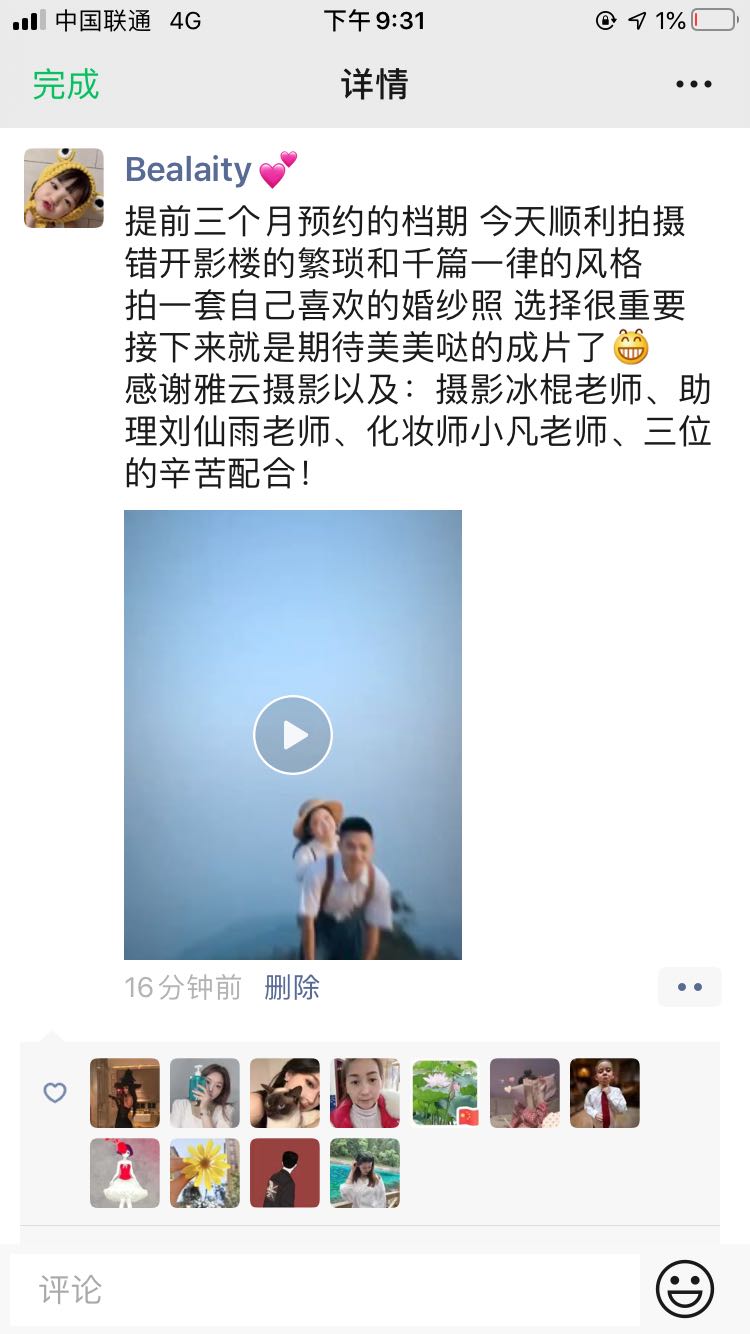
Task: Open the Bealaity username link
Action: (x=188, y=170)
